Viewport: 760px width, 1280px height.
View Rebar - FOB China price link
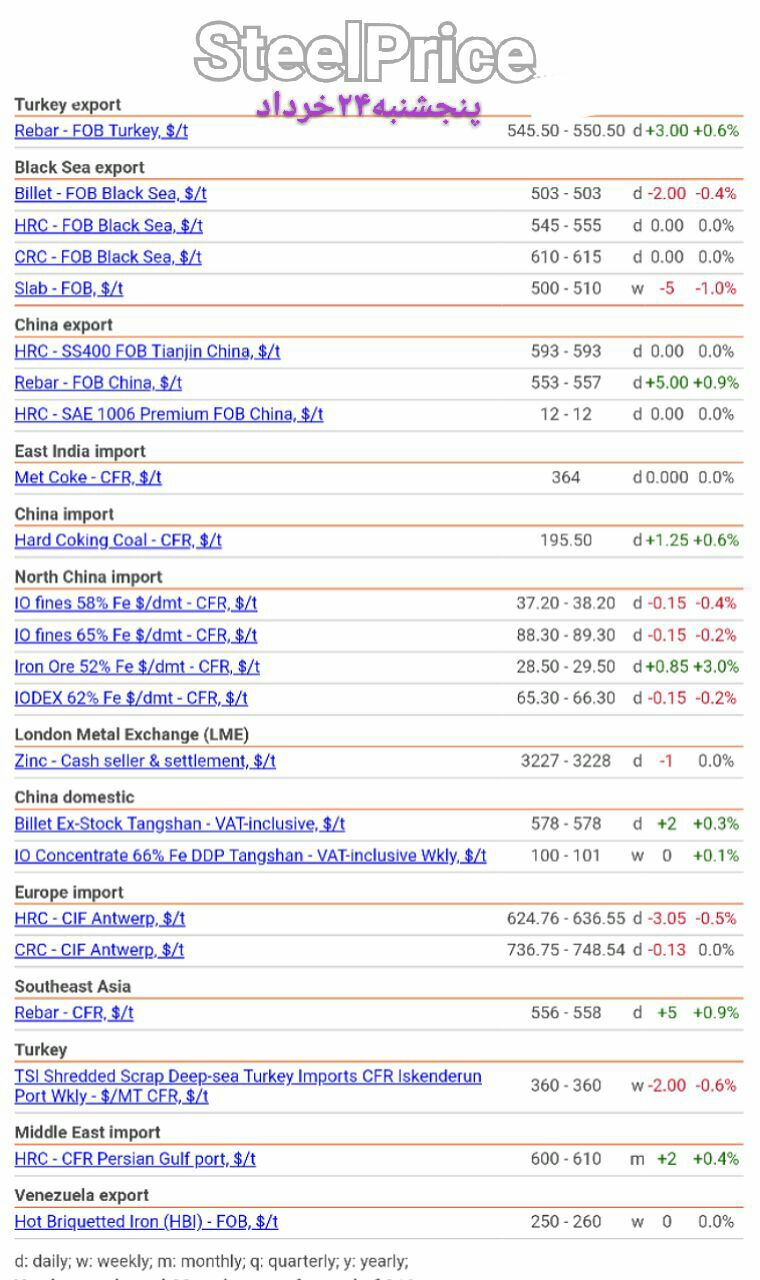[x=98, y=383]
